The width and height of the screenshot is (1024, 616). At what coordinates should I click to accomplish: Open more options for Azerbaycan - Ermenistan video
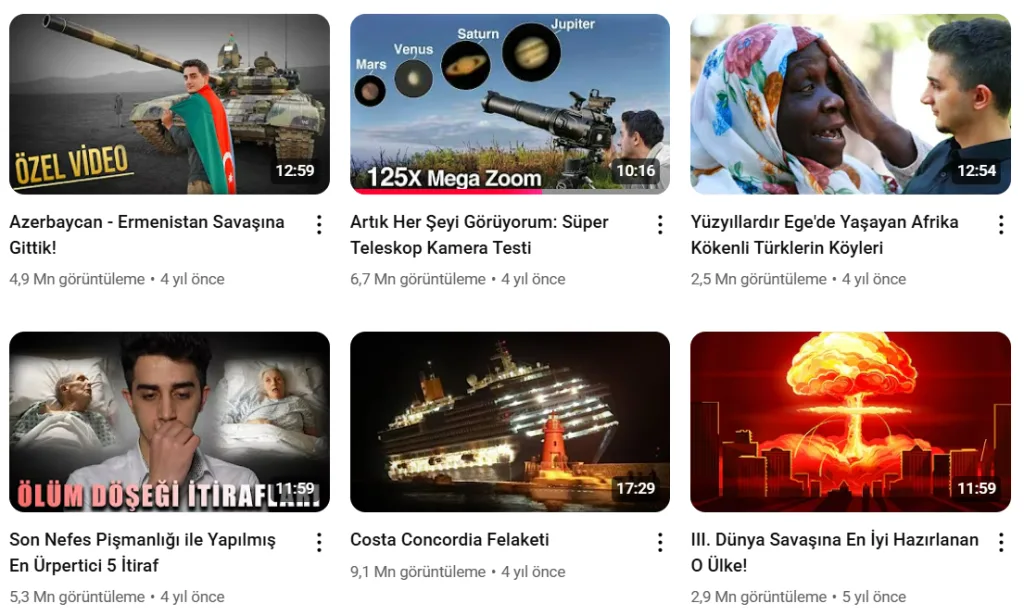pos(319,225)
